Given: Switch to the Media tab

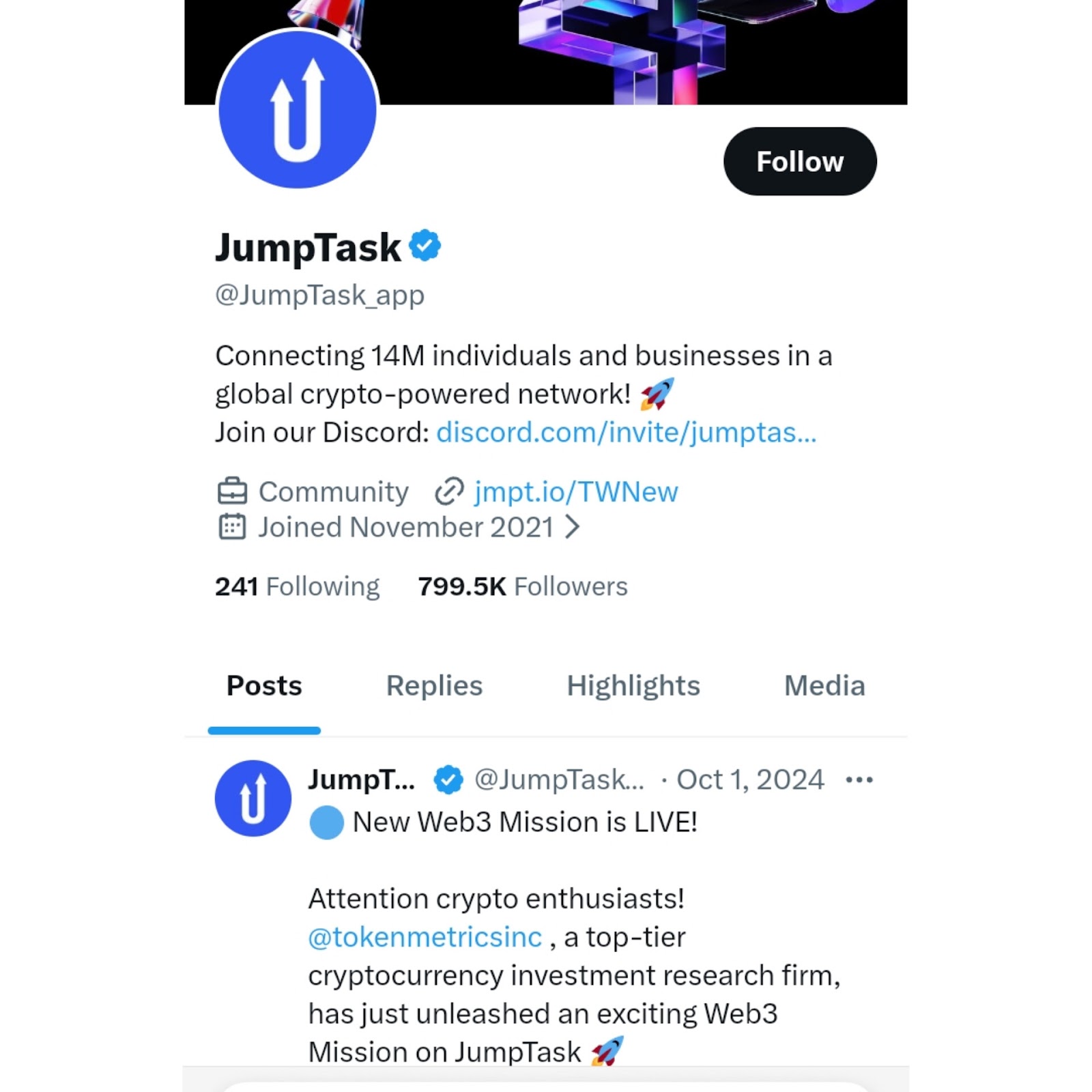Looking at the screenshot, I should click(x=824, y=686).
